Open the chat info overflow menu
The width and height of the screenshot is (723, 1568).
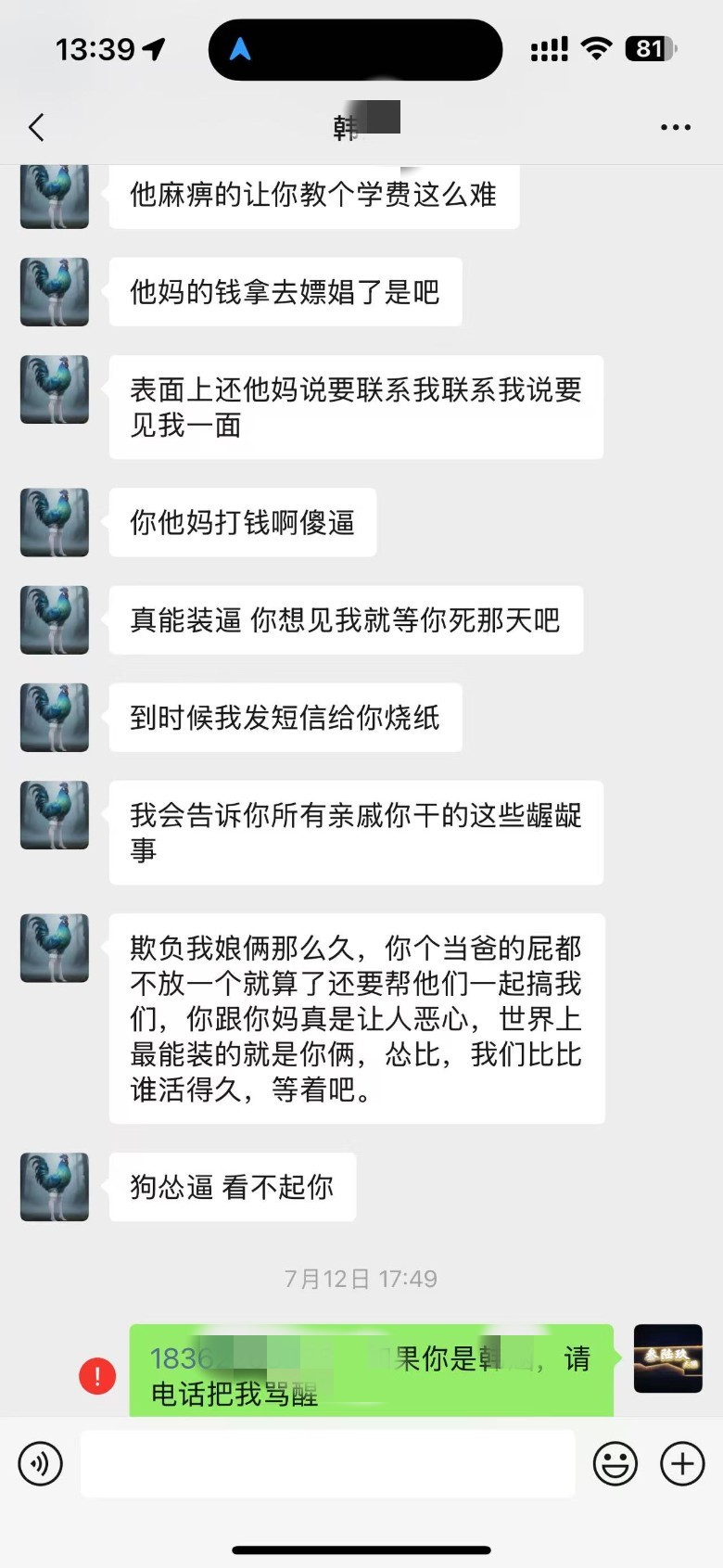675,127
